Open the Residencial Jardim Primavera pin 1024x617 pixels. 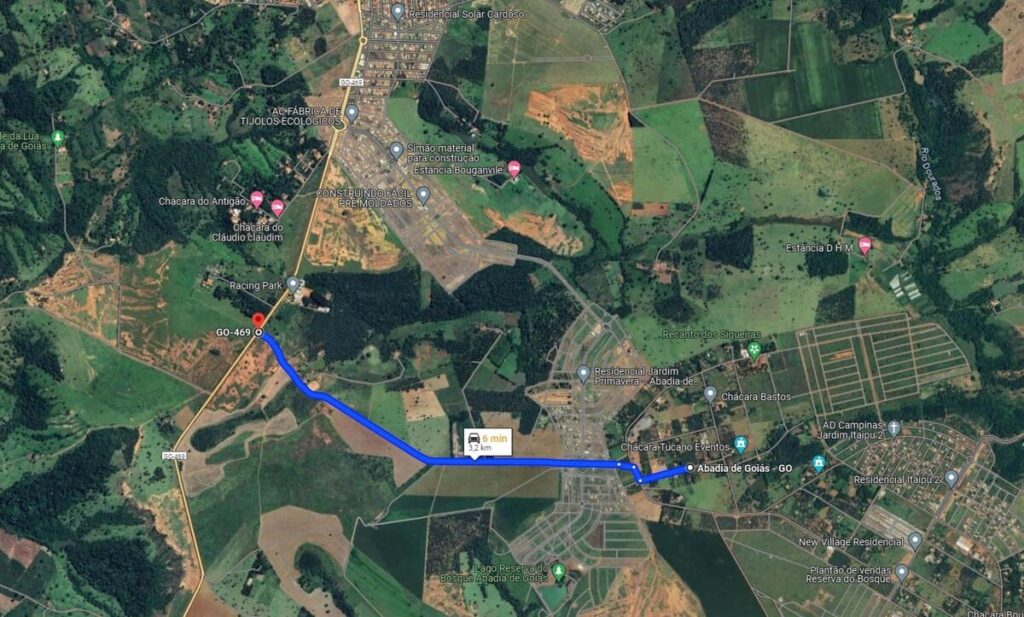[583, 373]
